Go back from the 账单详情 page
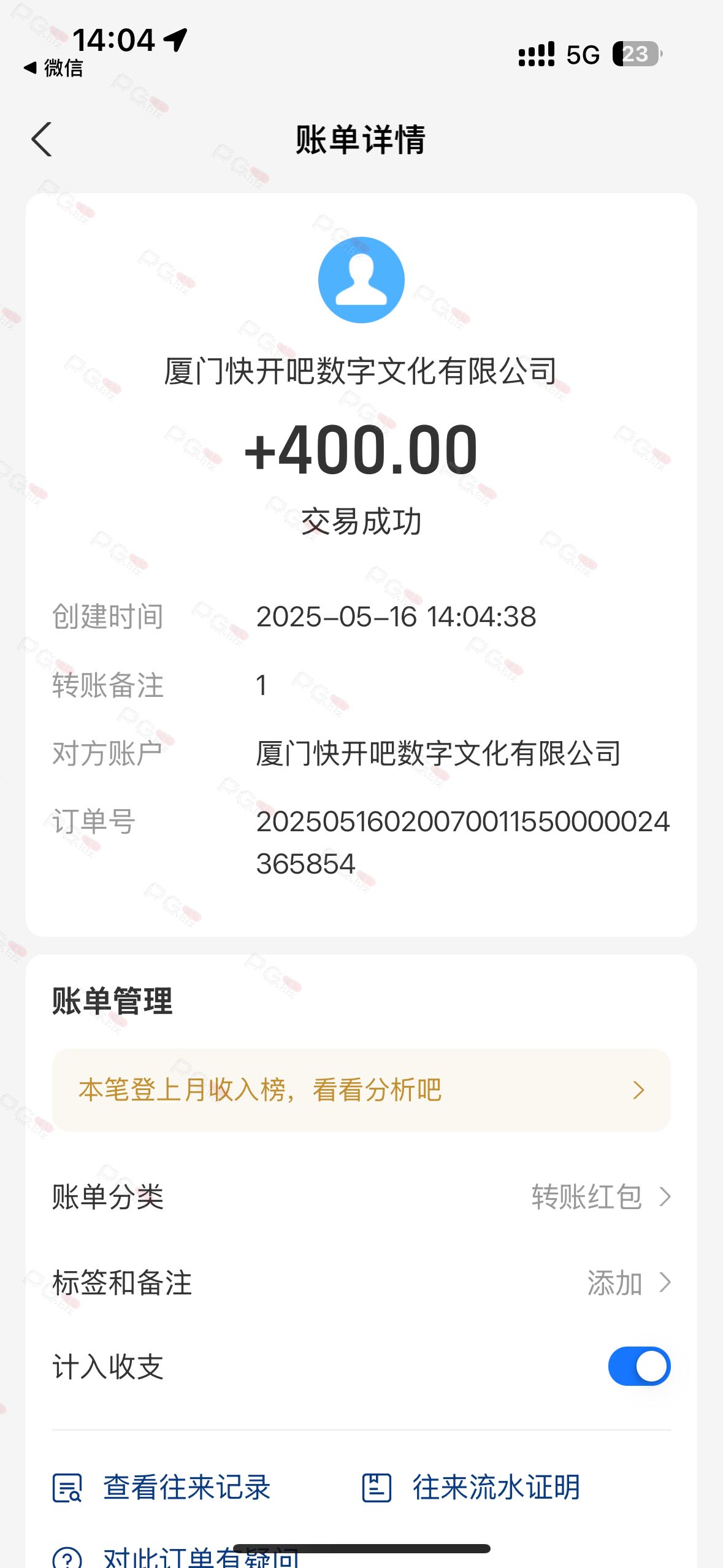Image resolution: width=723 pixels, height=1568 pixels. click(x=41, y=139)
